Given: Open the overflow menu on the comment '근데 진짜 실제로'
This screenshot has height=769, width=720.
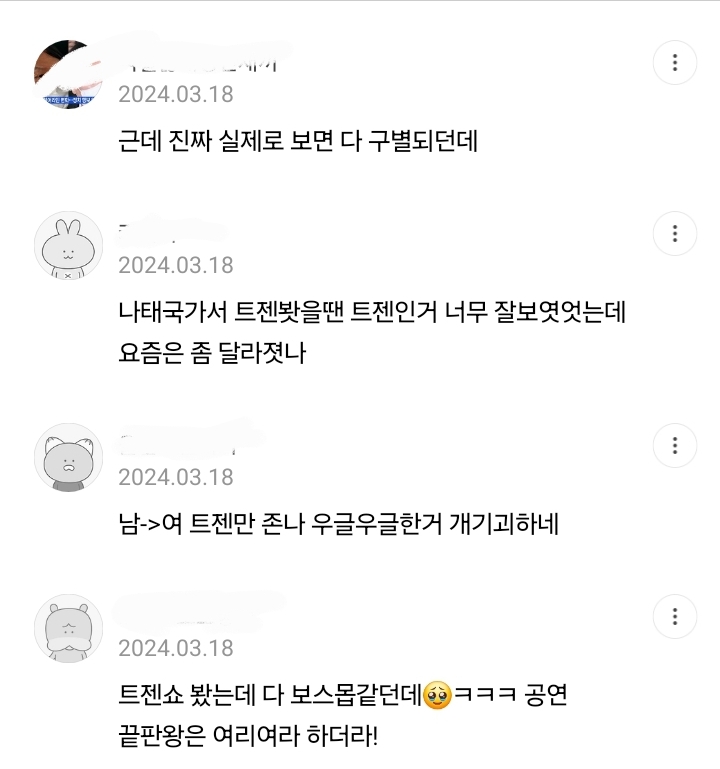Looking at the screenshot, I should point(674,63).
